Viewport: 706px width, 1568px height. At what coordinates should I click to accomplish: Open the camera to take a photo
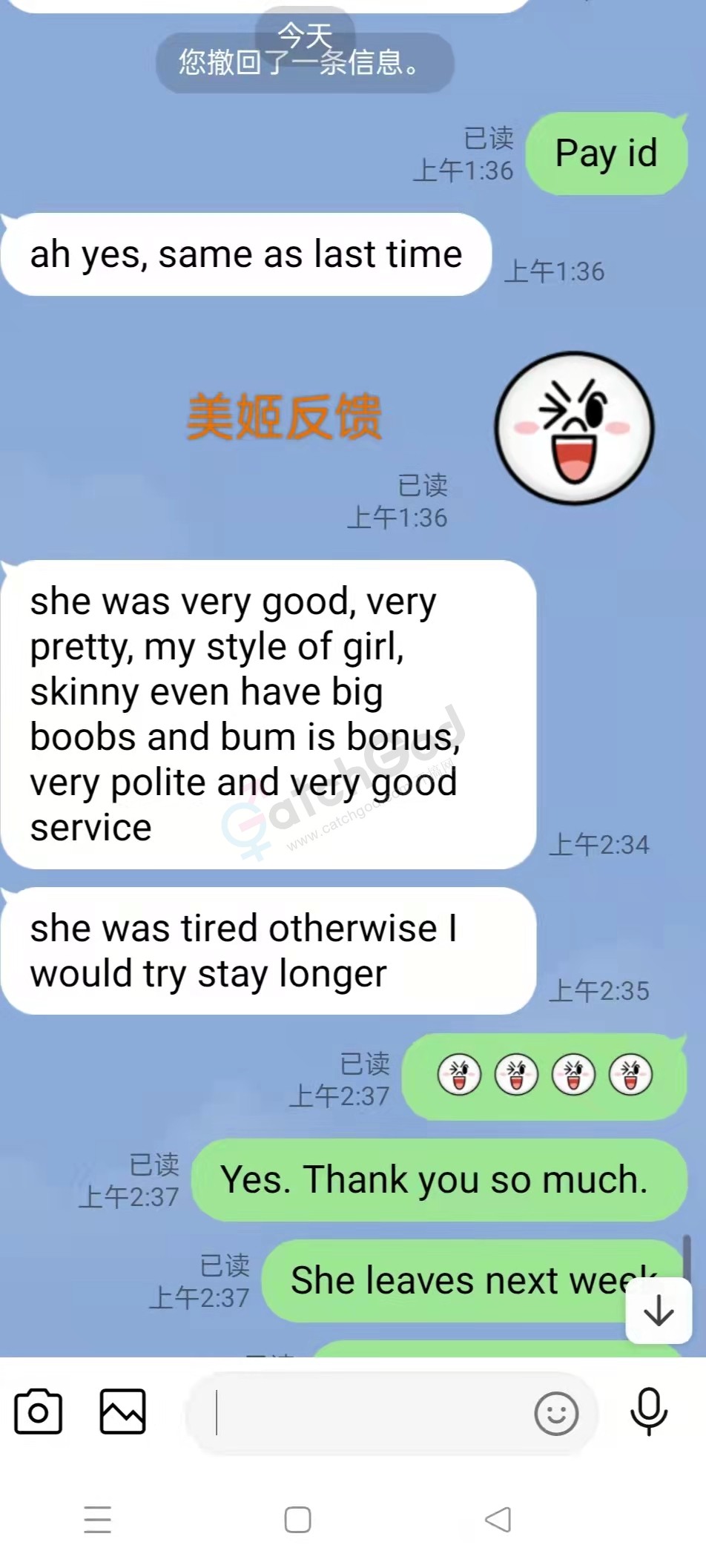pyautogui.click(x=39, y=1411)
